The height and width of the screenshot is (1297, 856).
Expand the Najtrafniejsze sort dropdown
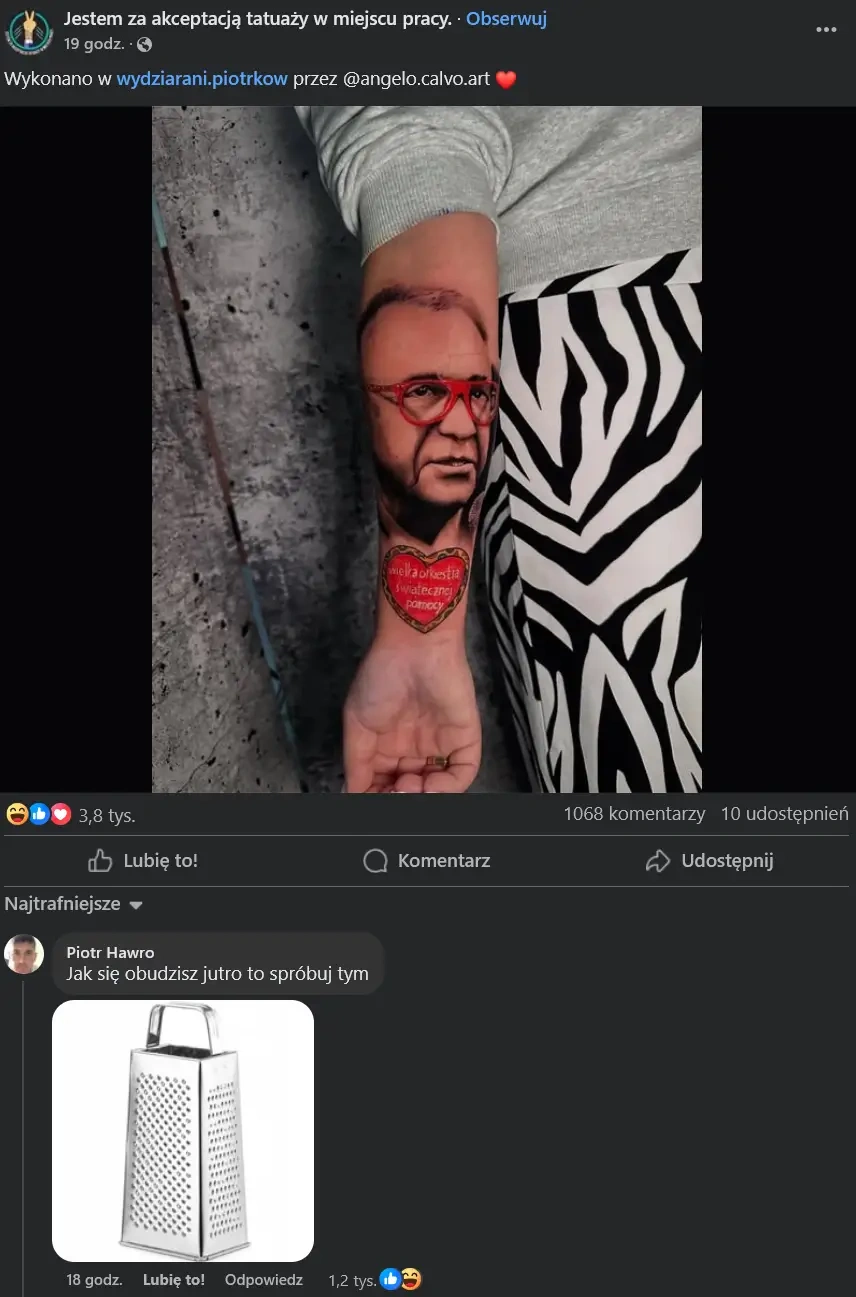tap(74, 904)
